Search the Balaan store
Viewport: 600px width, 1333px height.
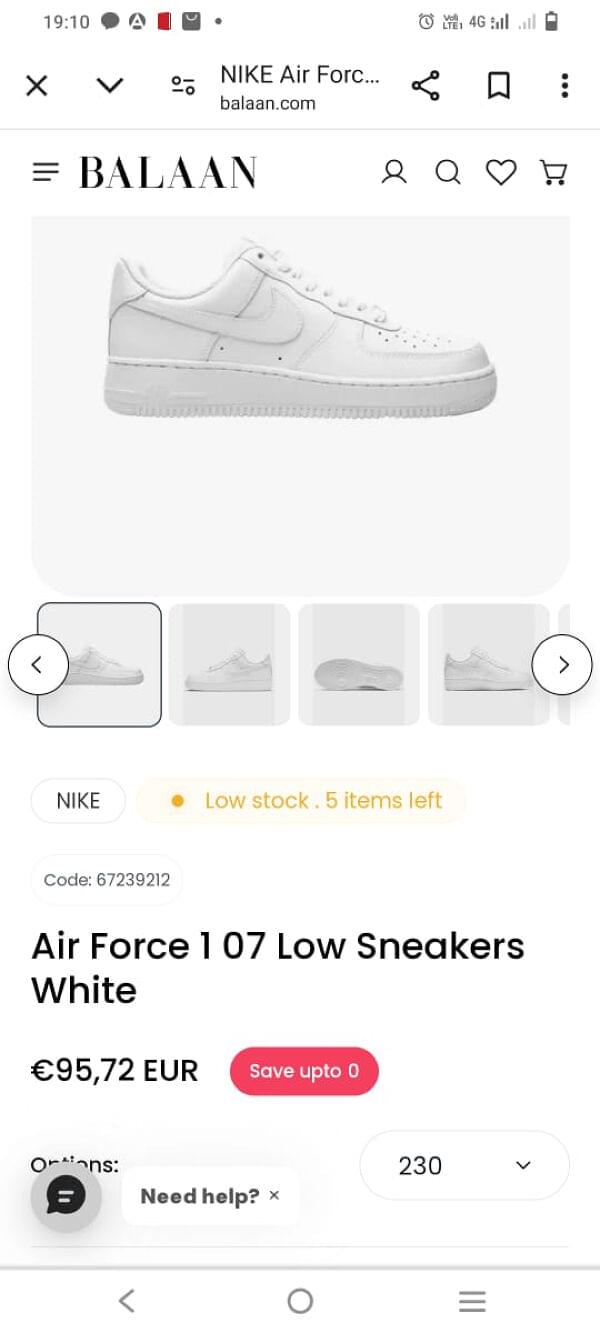point(448,173)
